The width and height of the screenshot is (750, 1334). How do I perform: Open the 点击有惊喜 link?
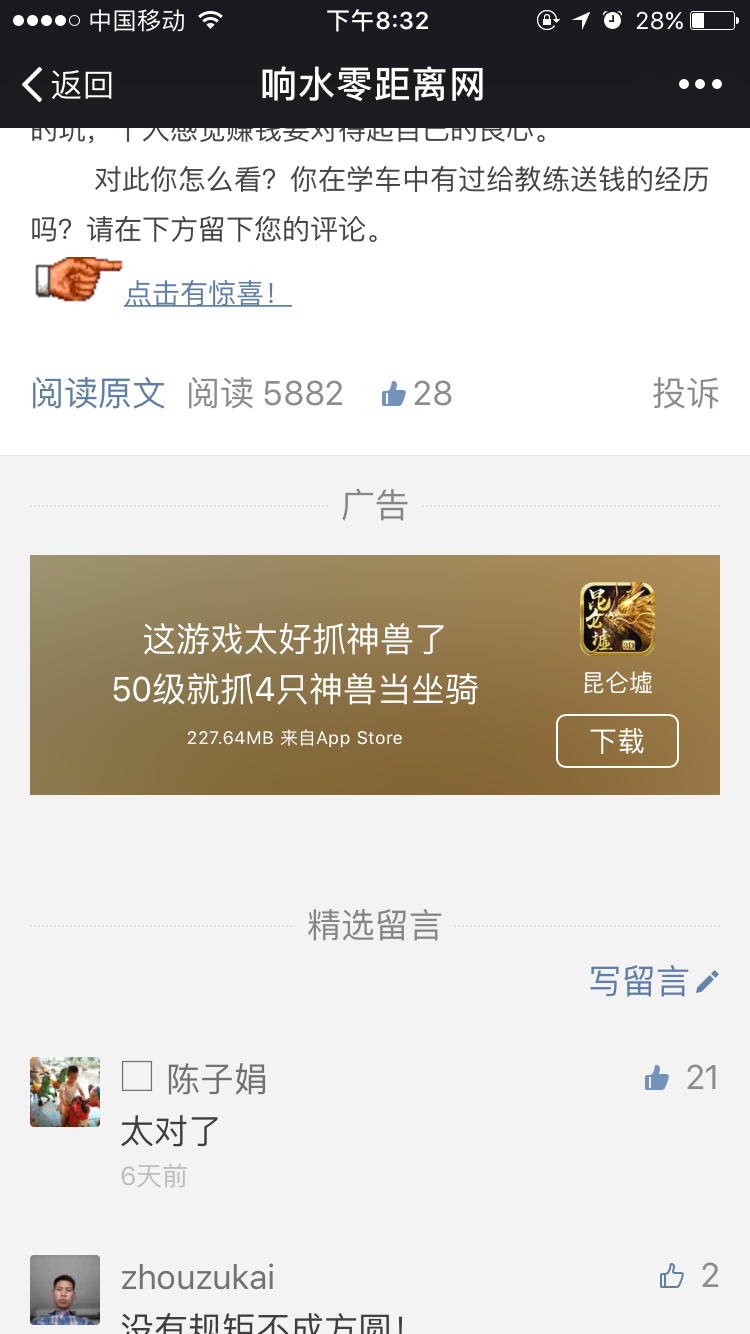[207, 293]
